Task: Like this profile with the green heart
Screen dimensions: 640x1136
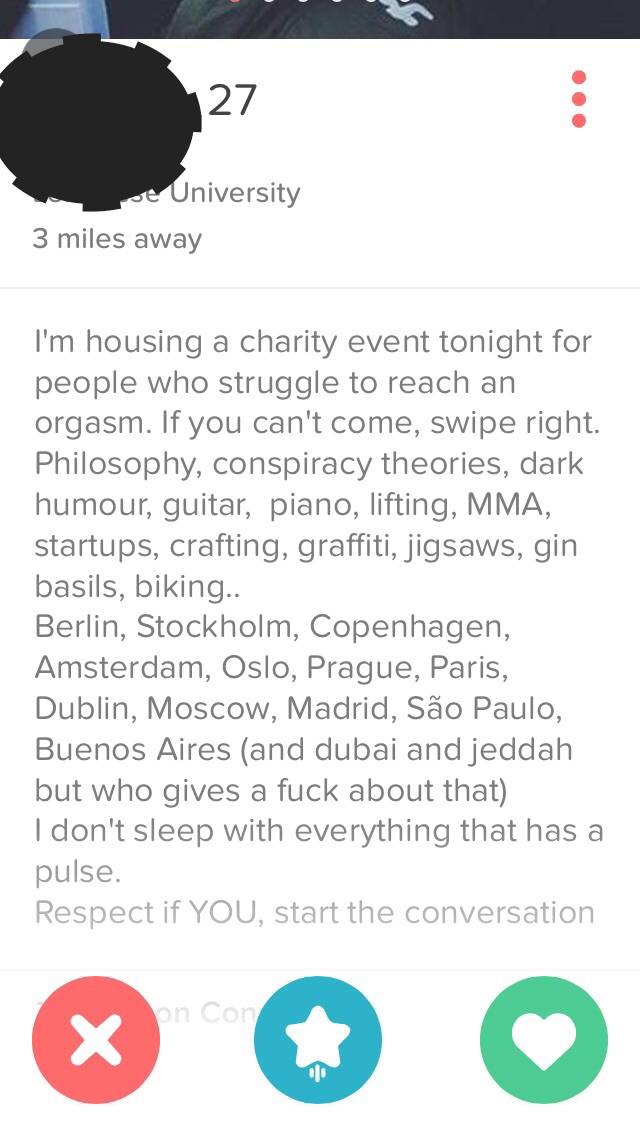Action: point(544,1040)
